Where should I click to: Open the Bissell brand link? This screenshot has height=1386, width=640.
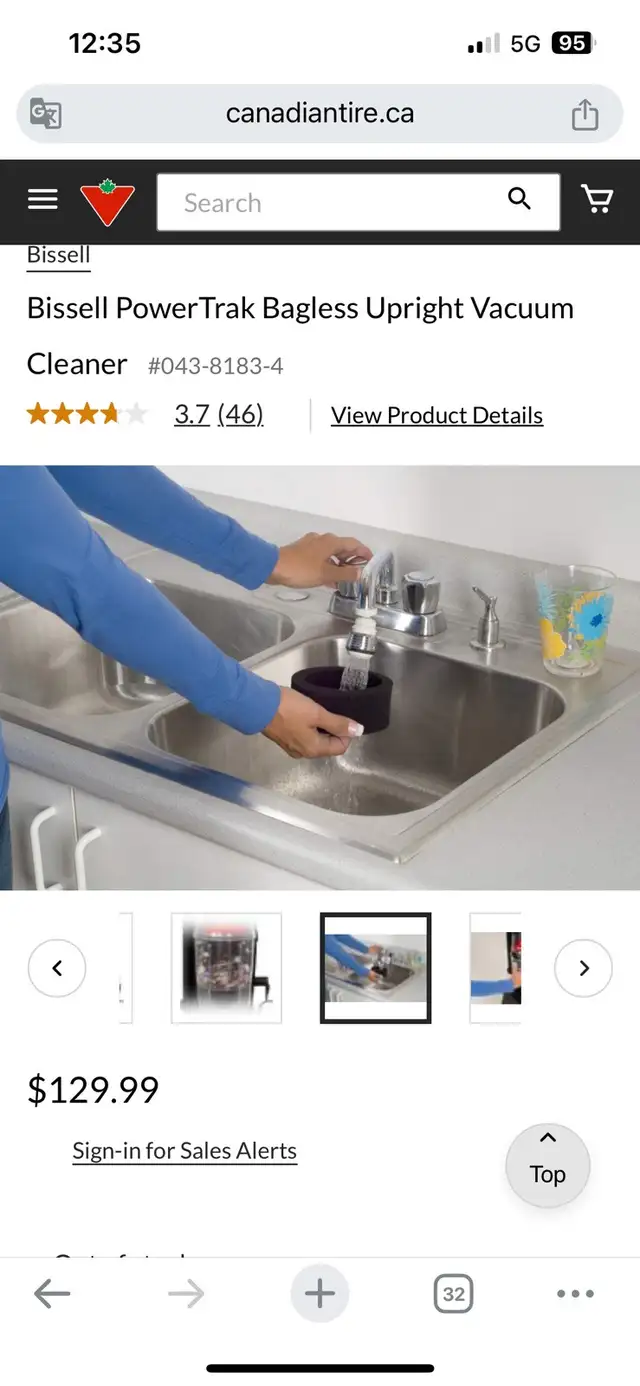[58, 255]
